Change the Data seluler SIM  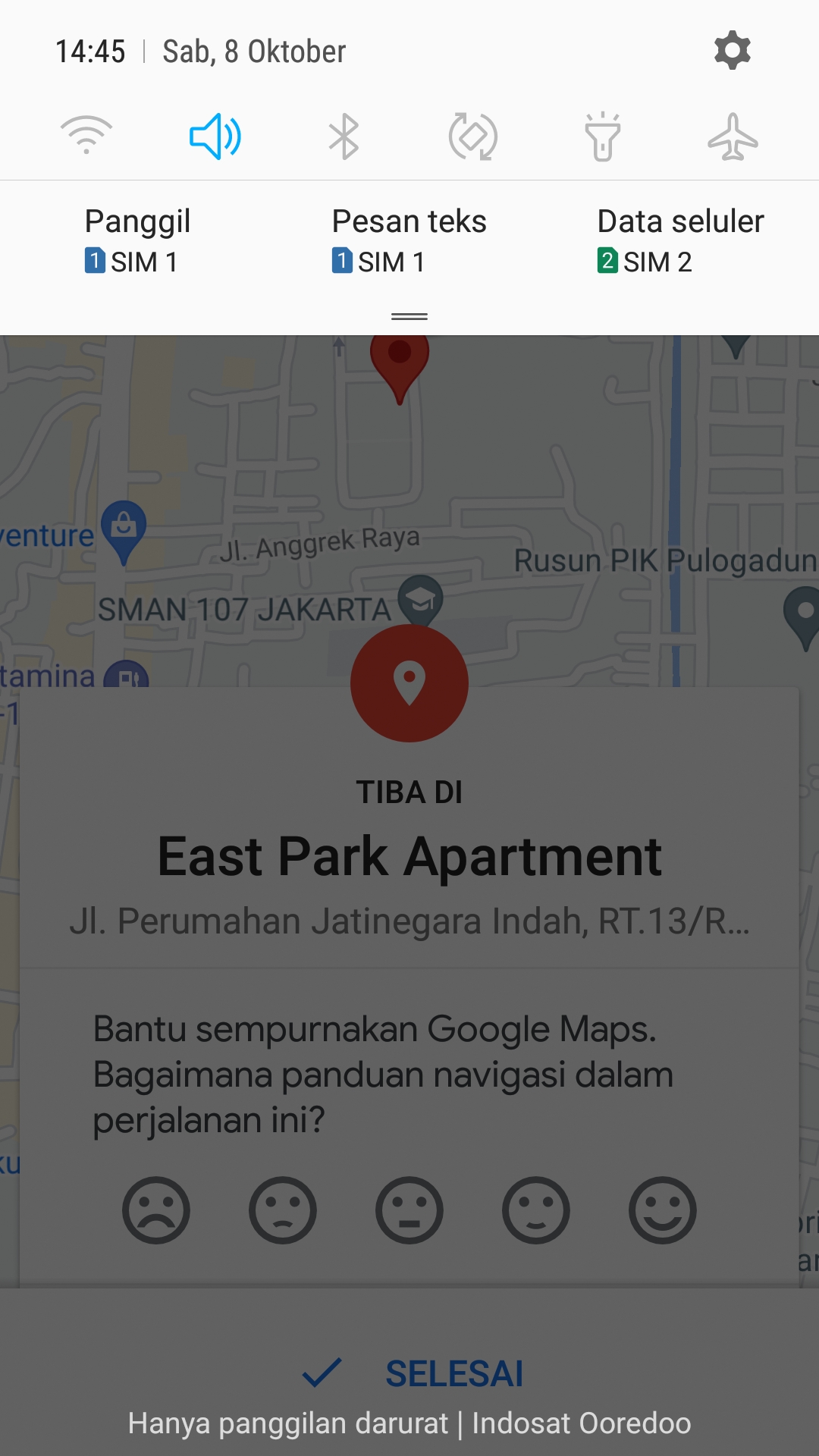click(680, 240)
